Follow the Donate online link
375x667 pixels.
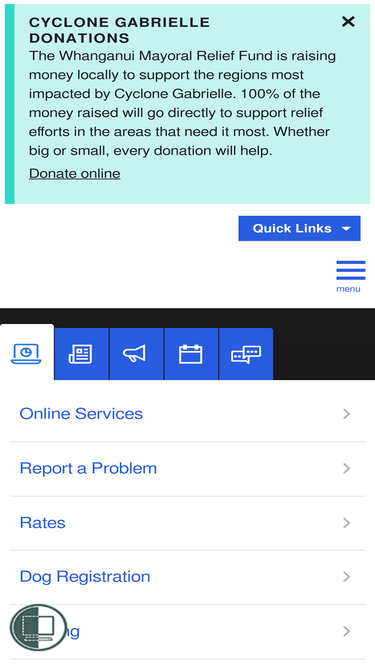74,174
